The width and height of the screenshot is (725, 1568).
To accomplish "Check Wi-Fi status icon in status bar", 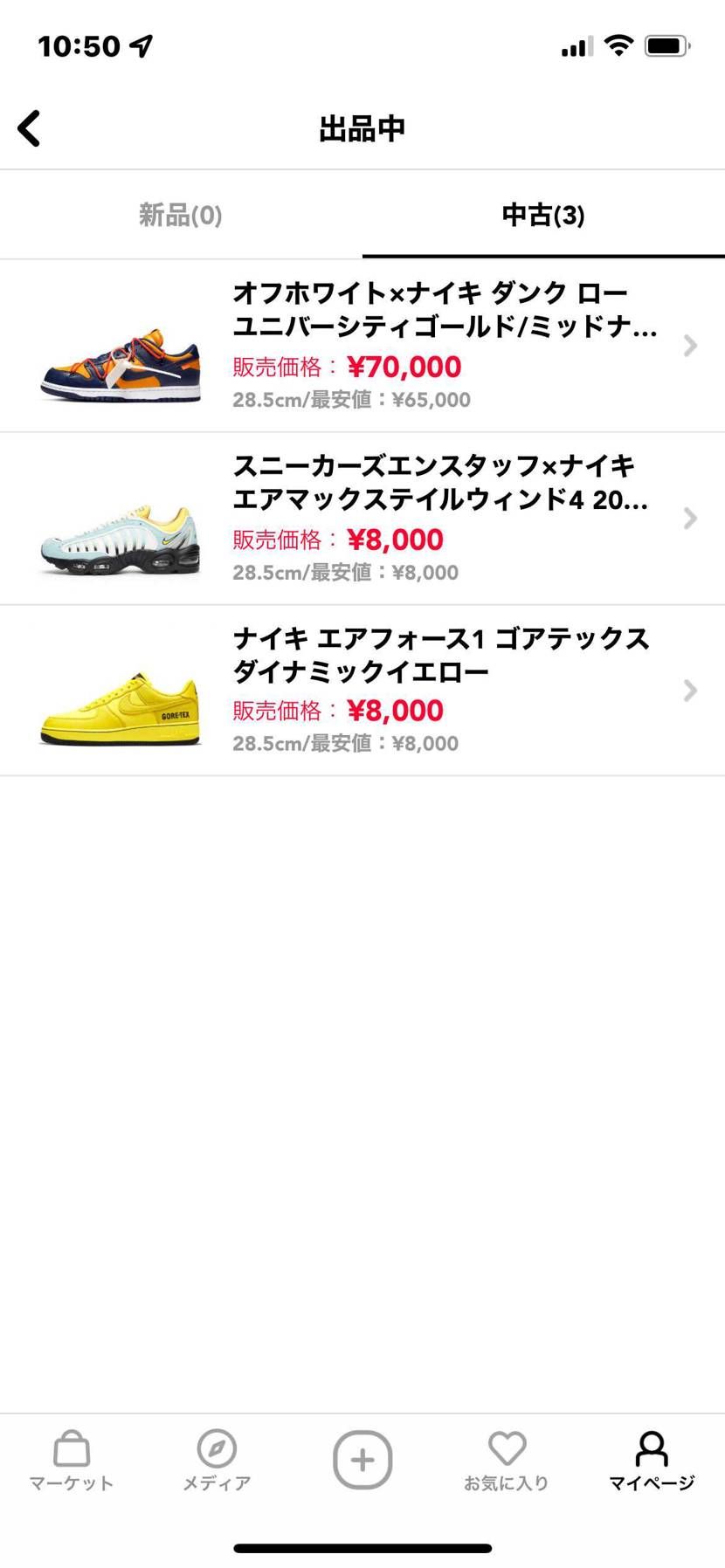I will tap(620, 45).
